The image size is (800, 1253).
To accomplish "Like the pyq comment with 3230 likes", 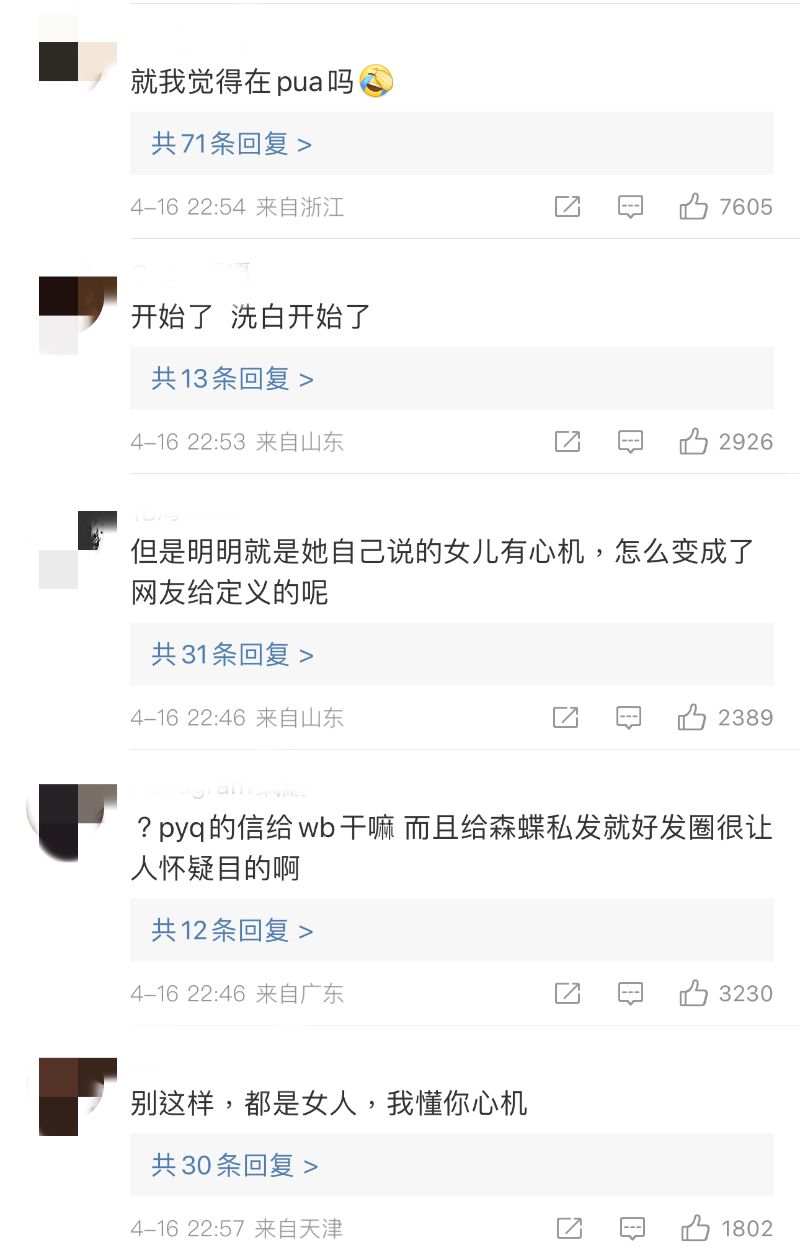I will point(693,993).
